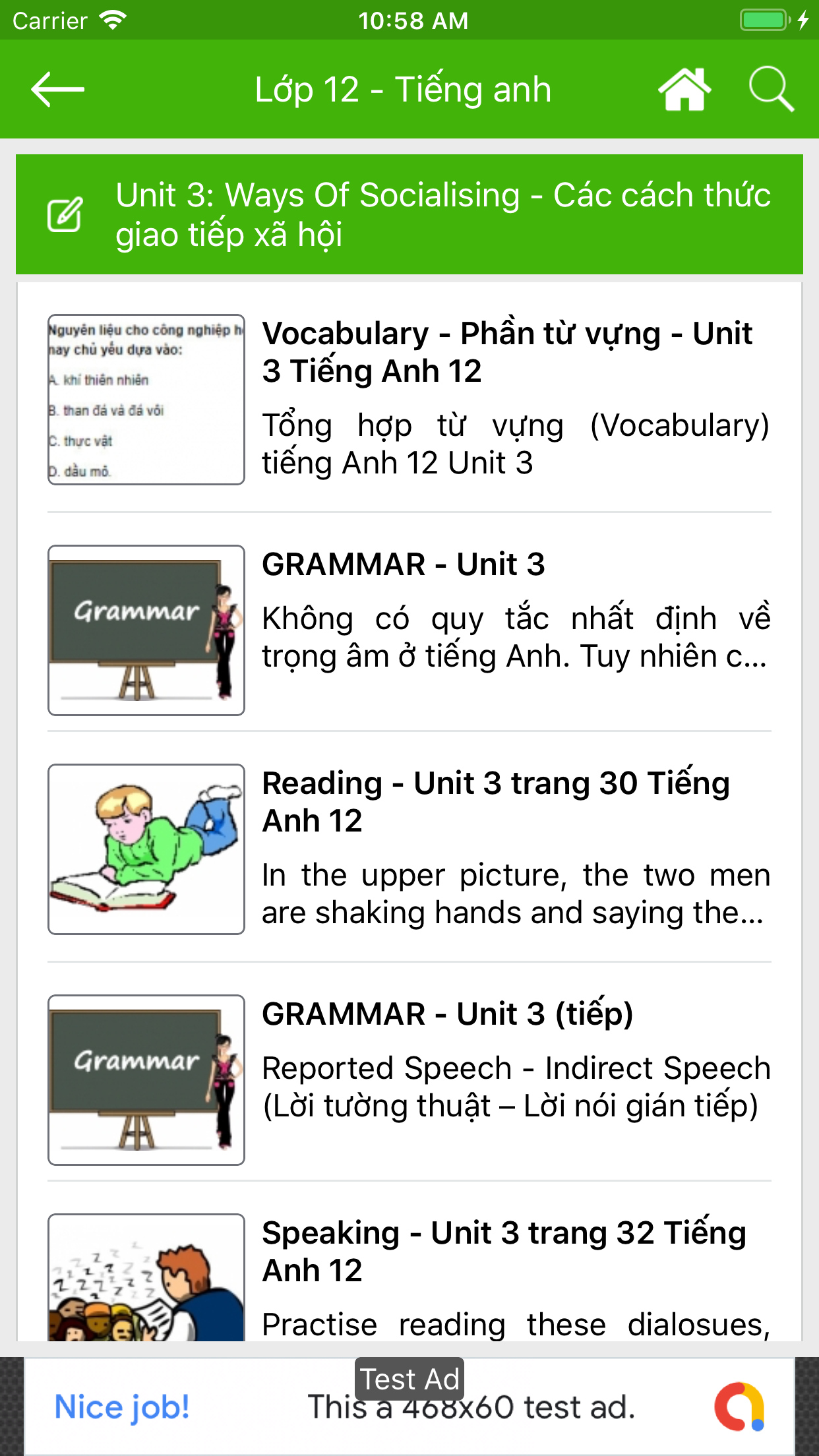Open the home screen via home icon
Viewport: 819px width, 1456px height.
tap(686, 88)
